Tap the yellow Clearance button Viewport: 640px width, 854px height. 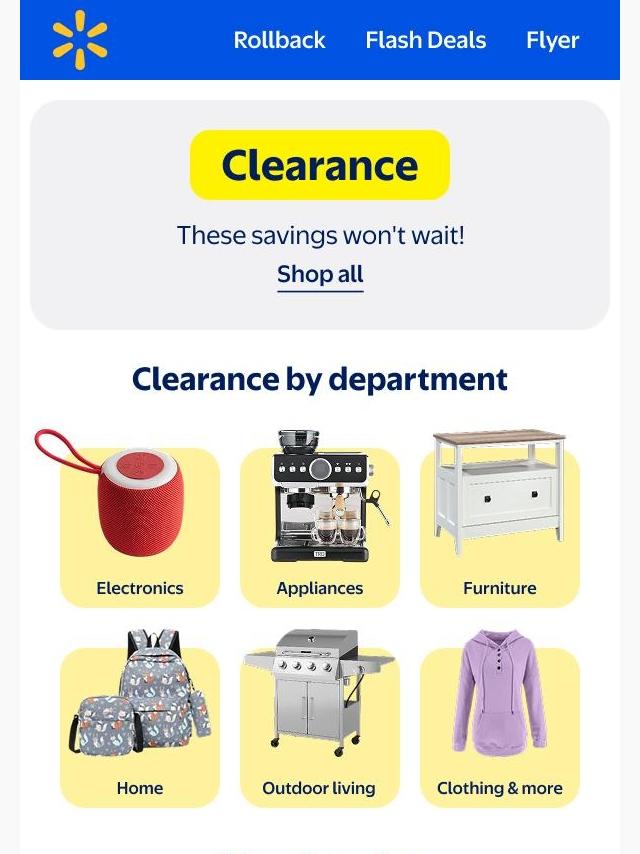click(320, 165)
